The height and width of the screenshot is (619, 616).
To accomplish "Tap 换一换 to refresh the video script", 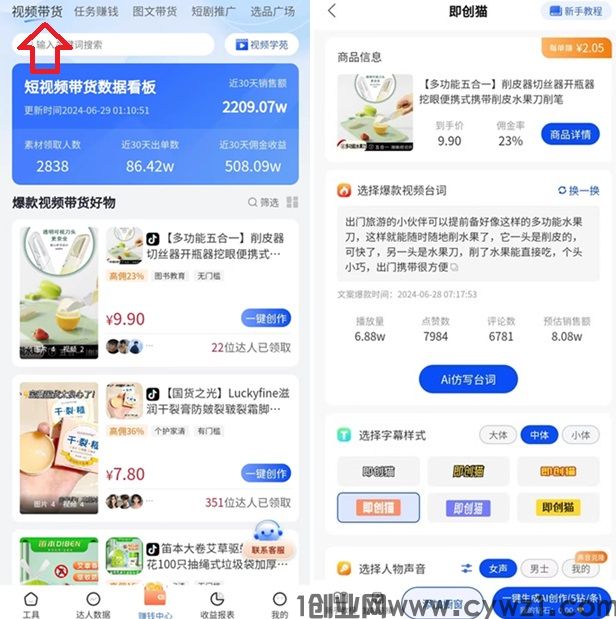I will [579, 191].
